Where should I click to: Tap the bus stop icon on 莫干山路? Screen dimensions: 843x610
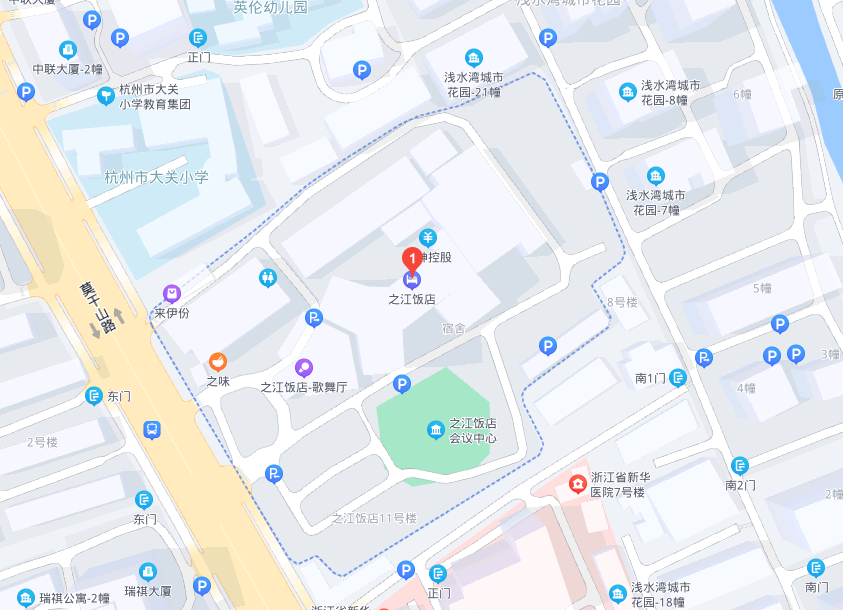pyautogui.click(x=151, y=430)
